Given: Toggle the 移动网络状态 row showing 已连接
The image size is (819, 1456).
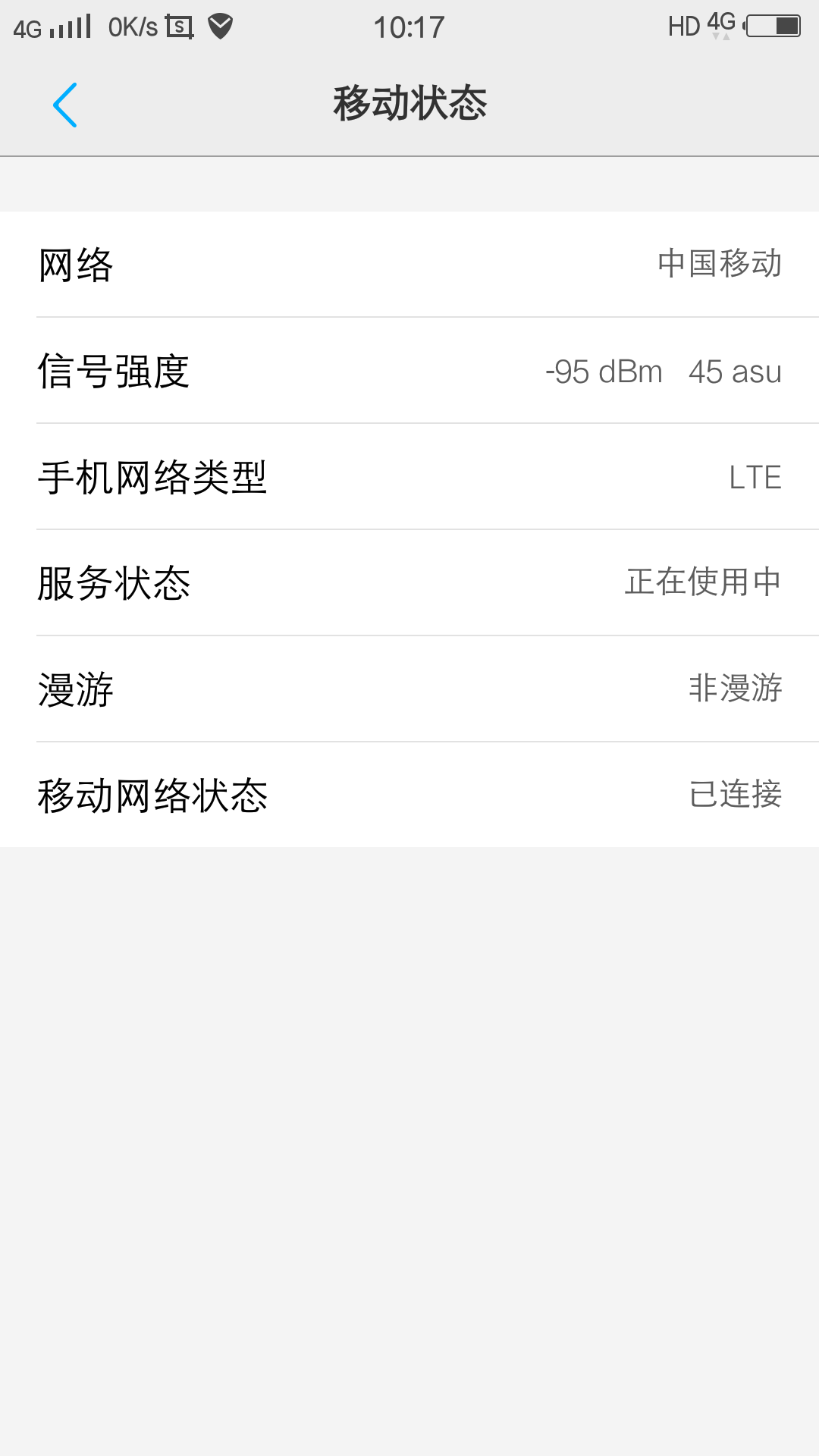Looking at the screenshot, I should (x=409, y=795).
